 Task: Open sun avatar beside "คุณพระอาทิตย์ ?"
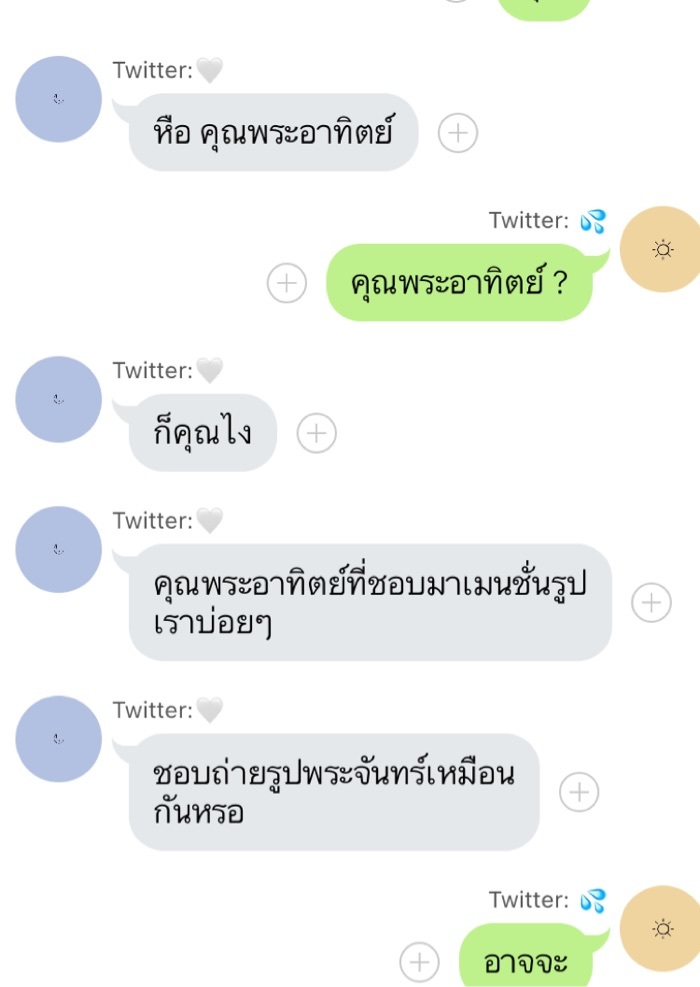[x=662, y=250]
